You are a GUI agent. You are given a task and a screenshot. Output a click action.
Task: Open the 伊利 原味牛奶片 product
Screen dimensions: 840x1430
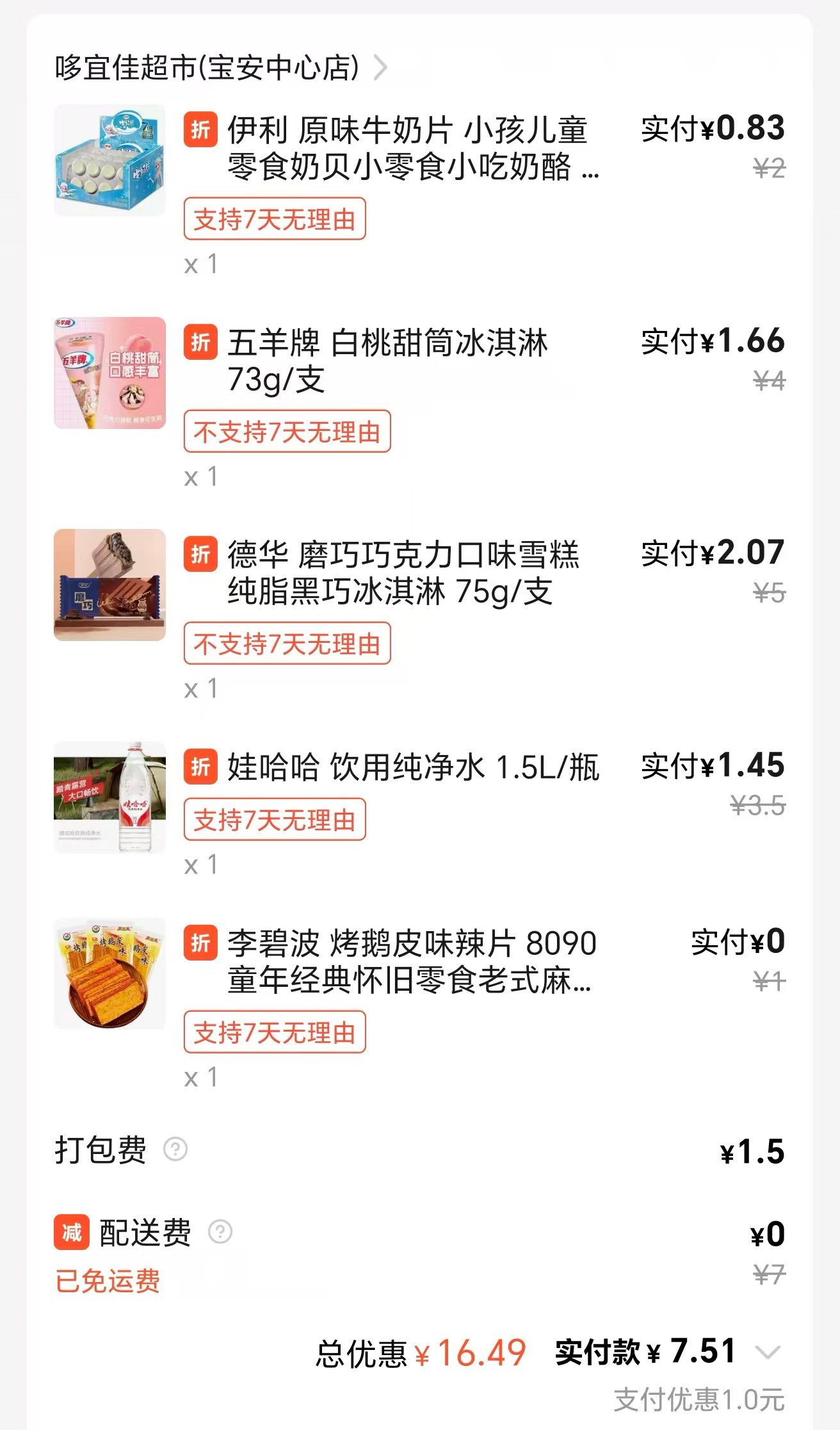(x=407, y=149)
